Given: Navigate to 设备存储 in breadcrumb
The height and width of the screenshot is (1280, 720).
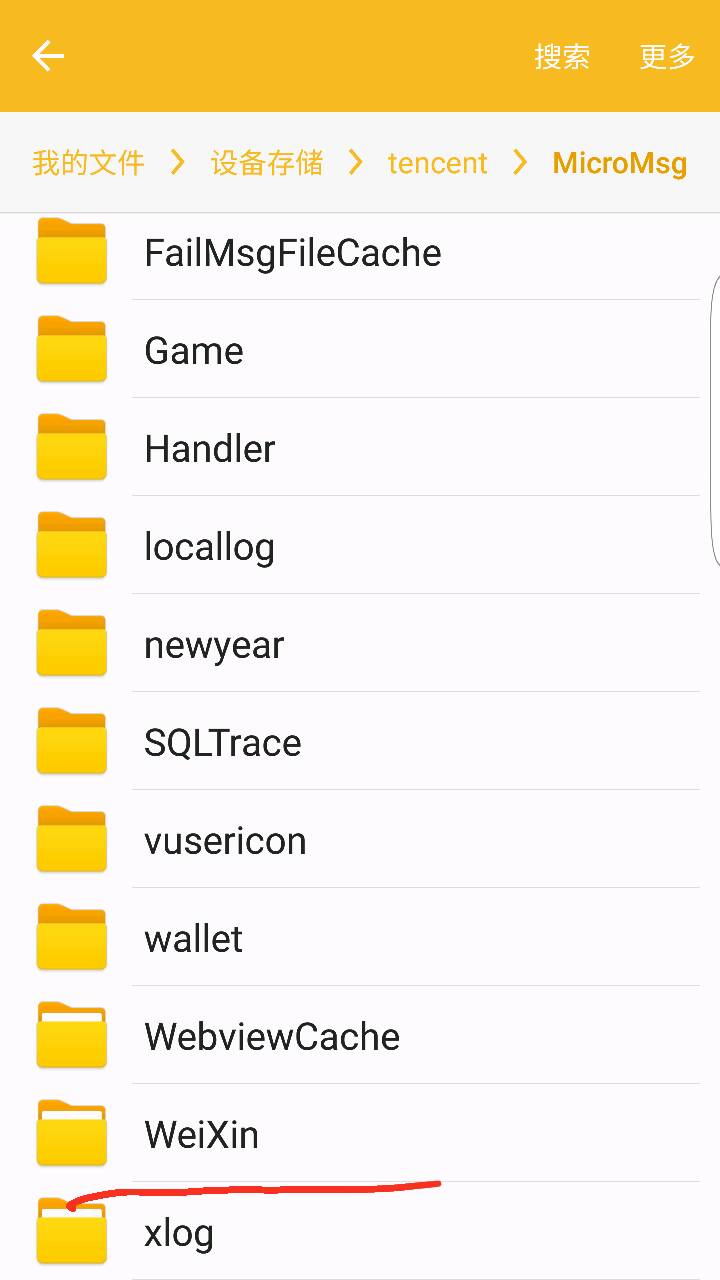Looking at the screenshot, I should [x=267, y=163].
